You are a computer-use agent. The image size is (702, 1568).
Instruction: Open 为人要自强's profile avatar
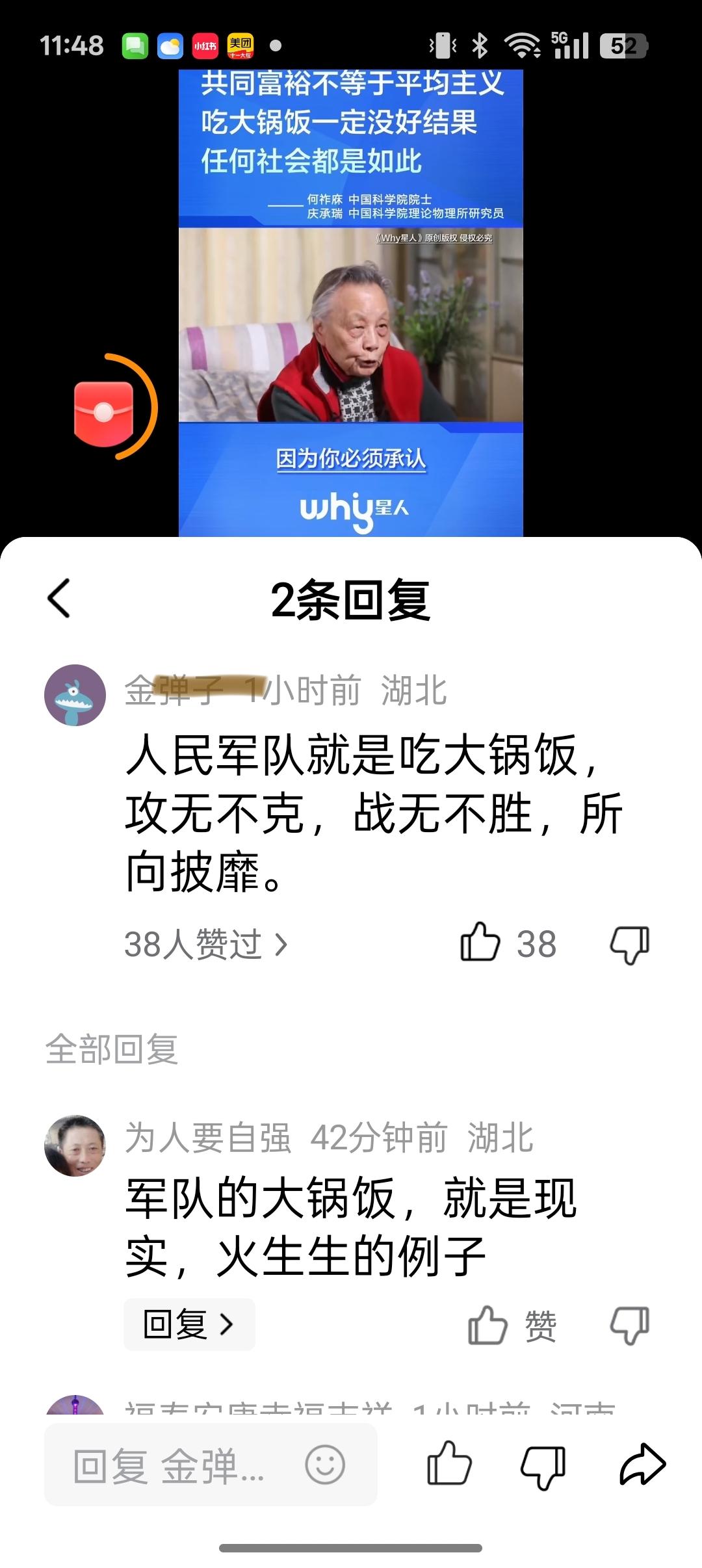click(x=75, y=1145)
